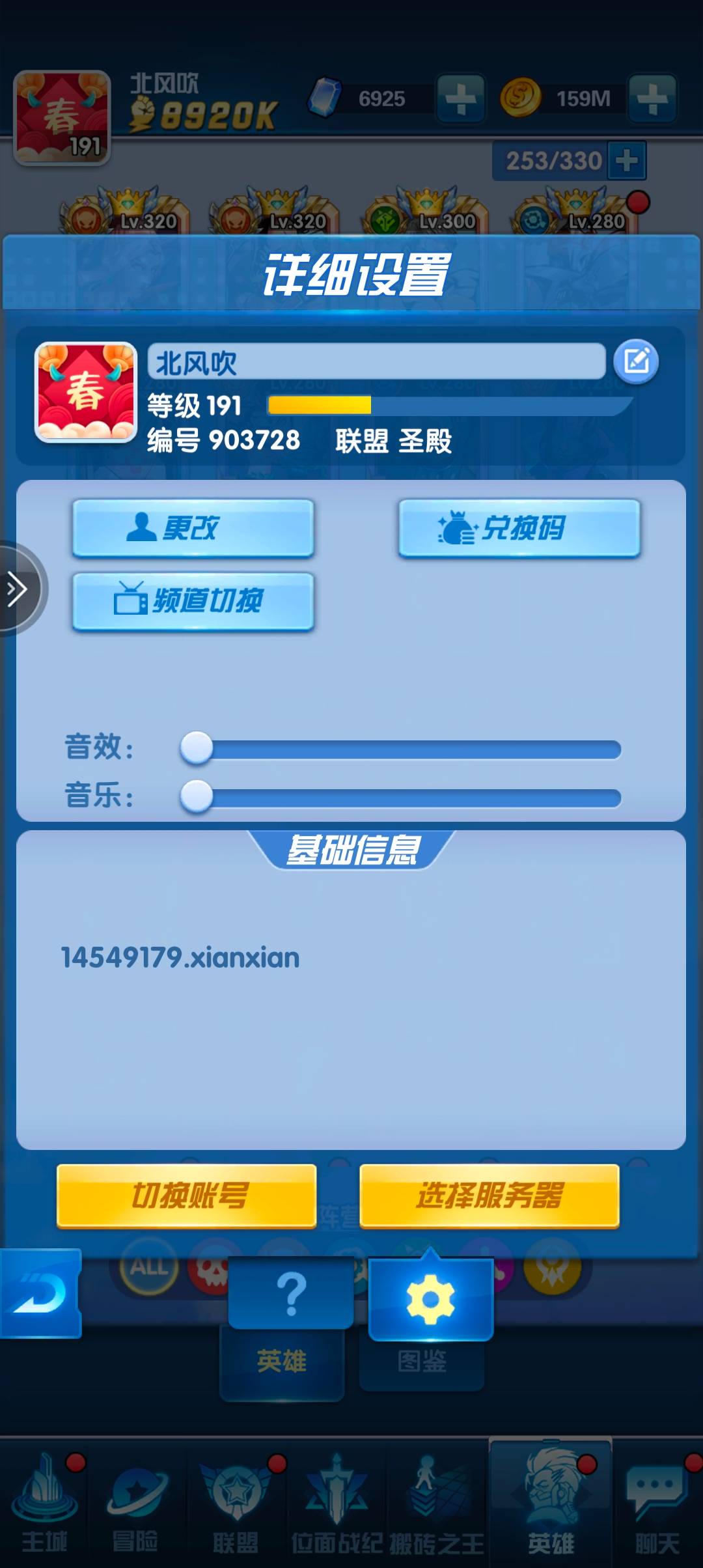Screen dimensions: 703x1568
Task: Edit the nickname 北风吹
Action: (x=636, y=361)
